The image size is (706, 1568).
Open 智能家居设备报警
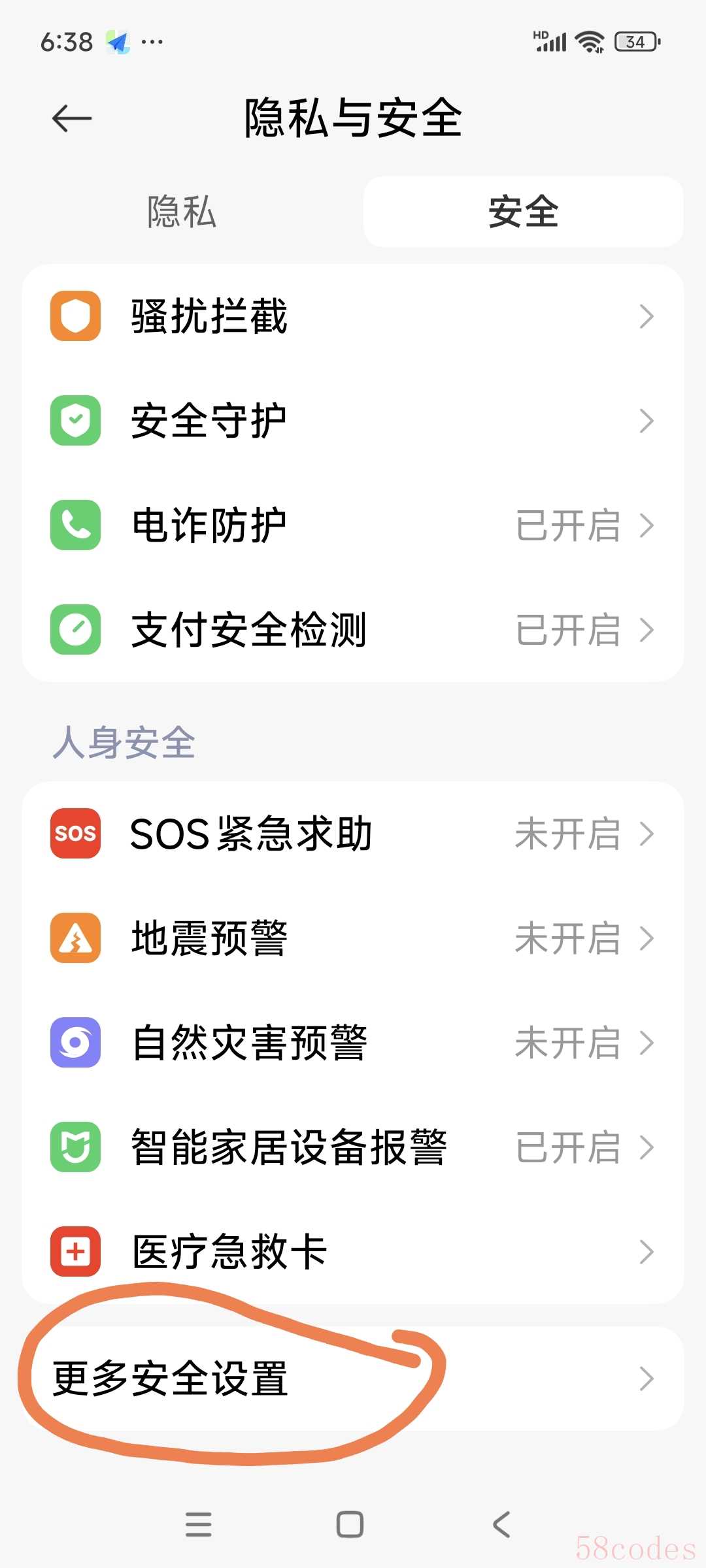pyautogui.click(x=353, y=1147)
